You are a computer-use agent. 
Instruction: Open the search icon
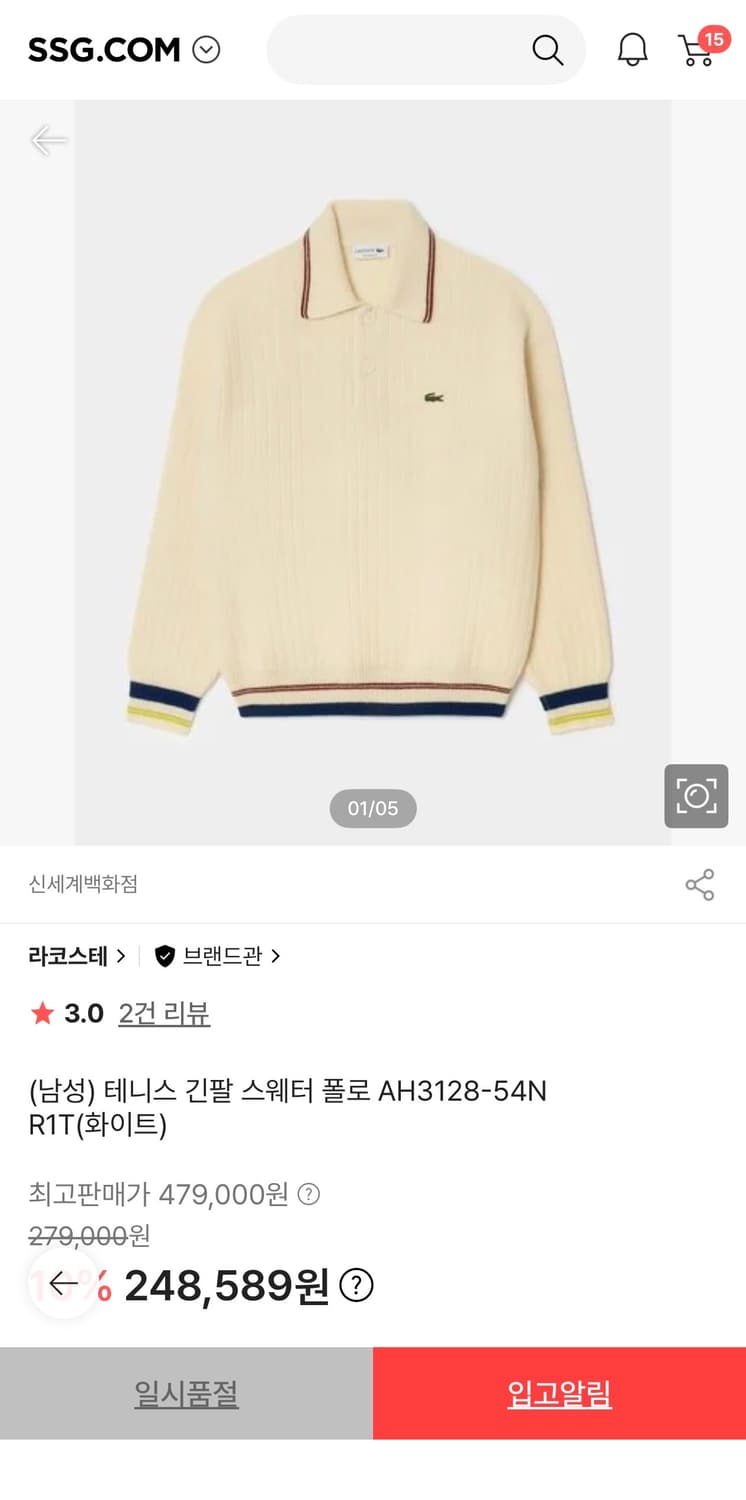[x=546, y=49]
